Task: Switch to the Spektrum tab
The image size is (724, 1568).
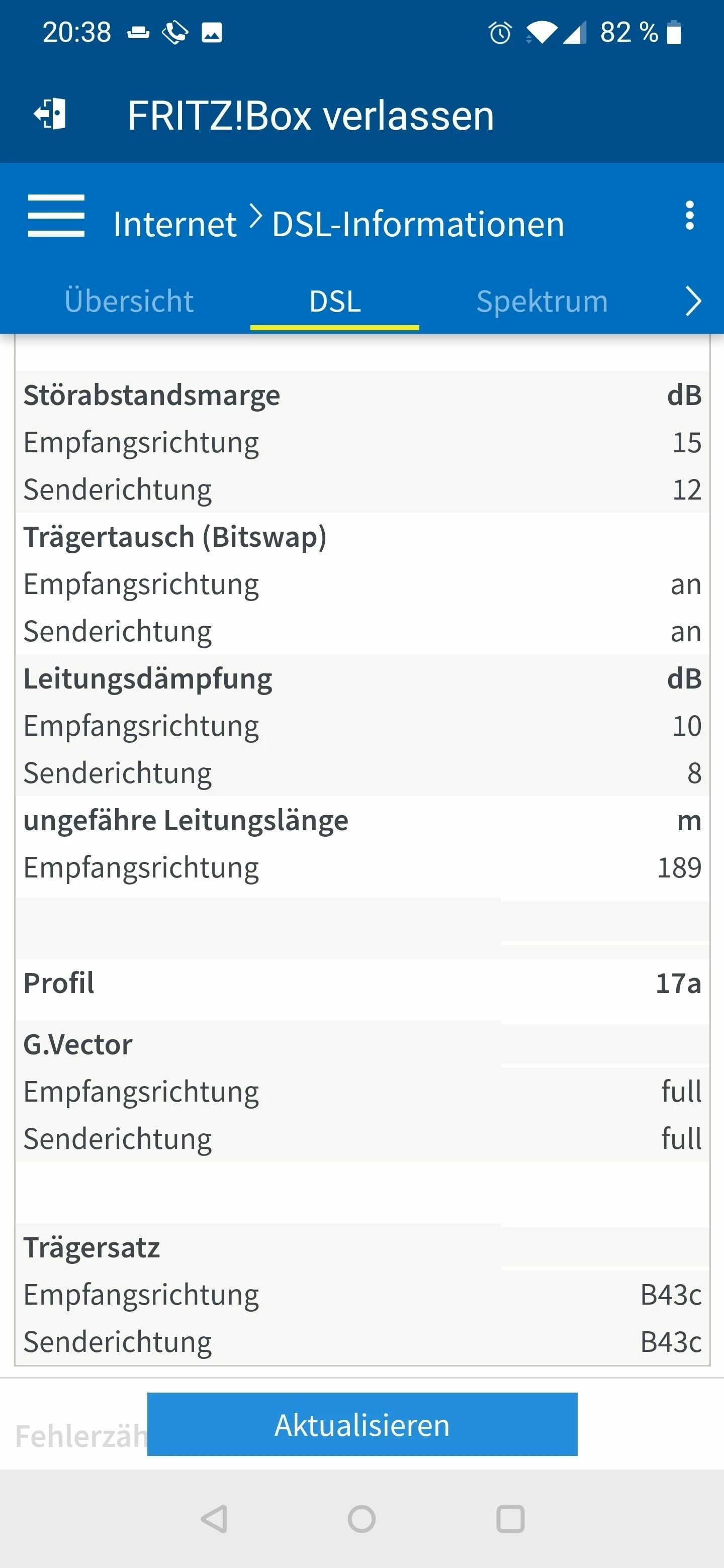Action: 541,302
